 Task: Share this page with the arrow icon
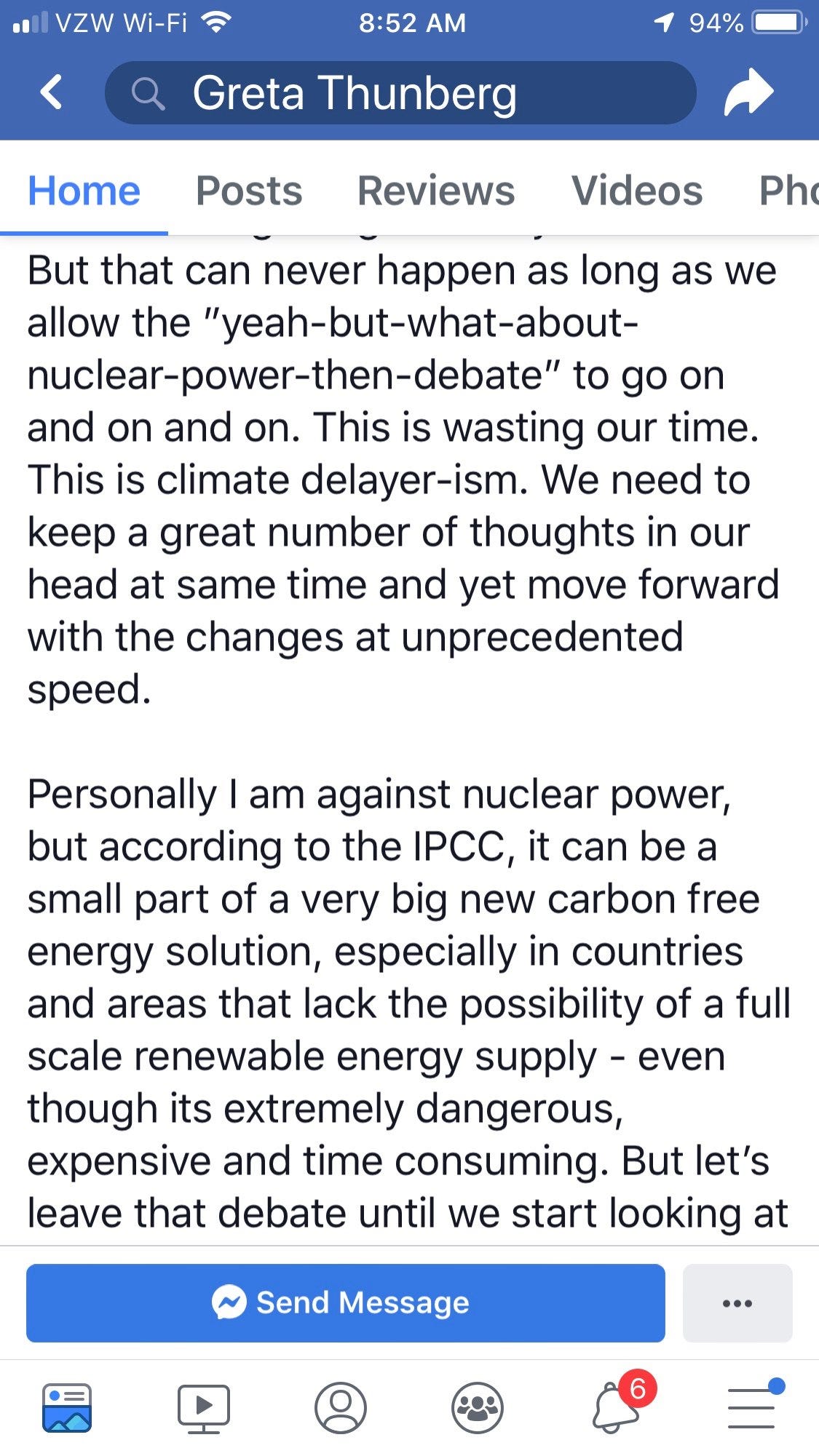tap(748, 92)
